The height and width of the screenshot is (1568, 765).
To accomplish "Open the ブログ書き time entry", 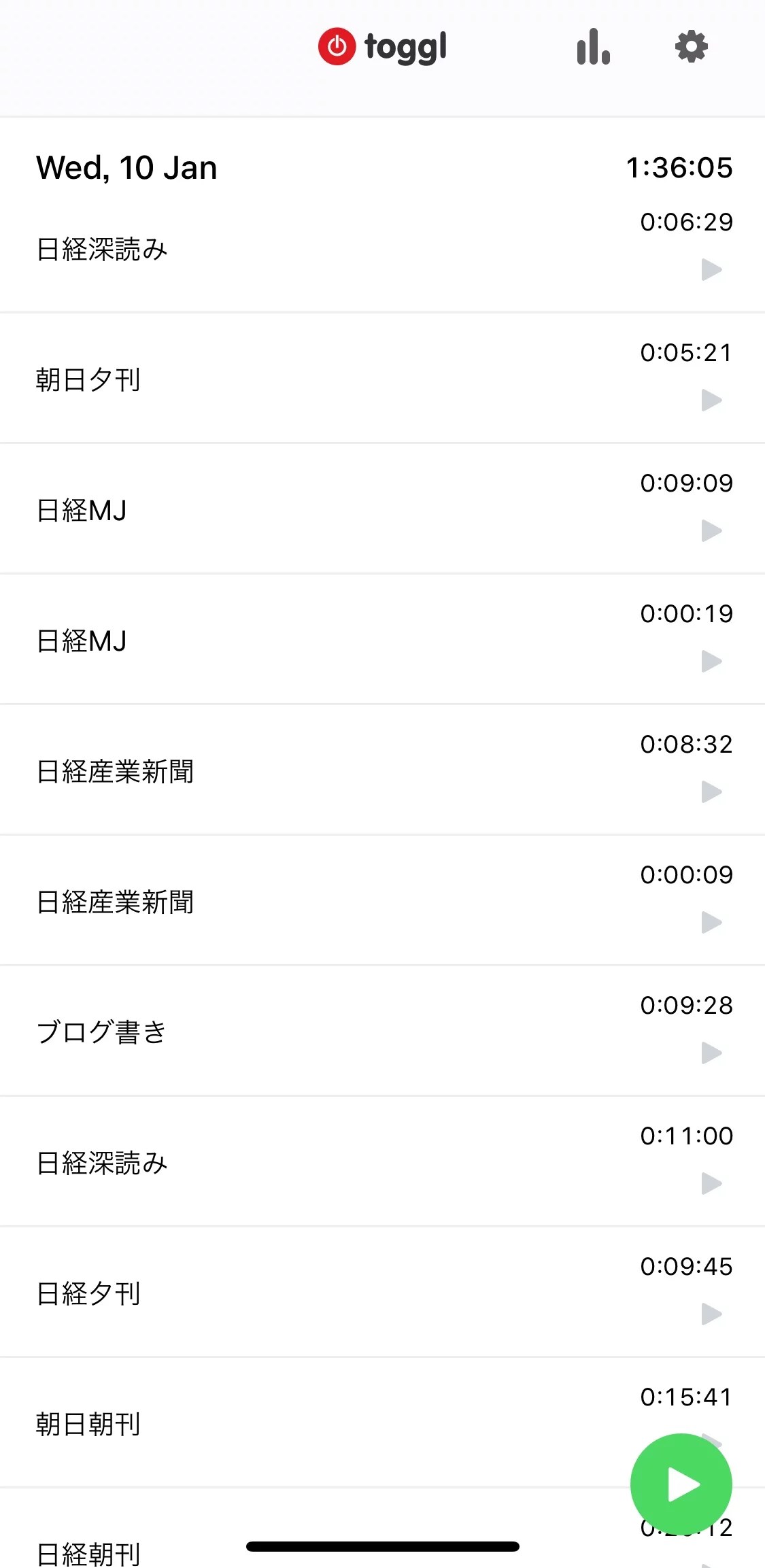I will 102,1032.
